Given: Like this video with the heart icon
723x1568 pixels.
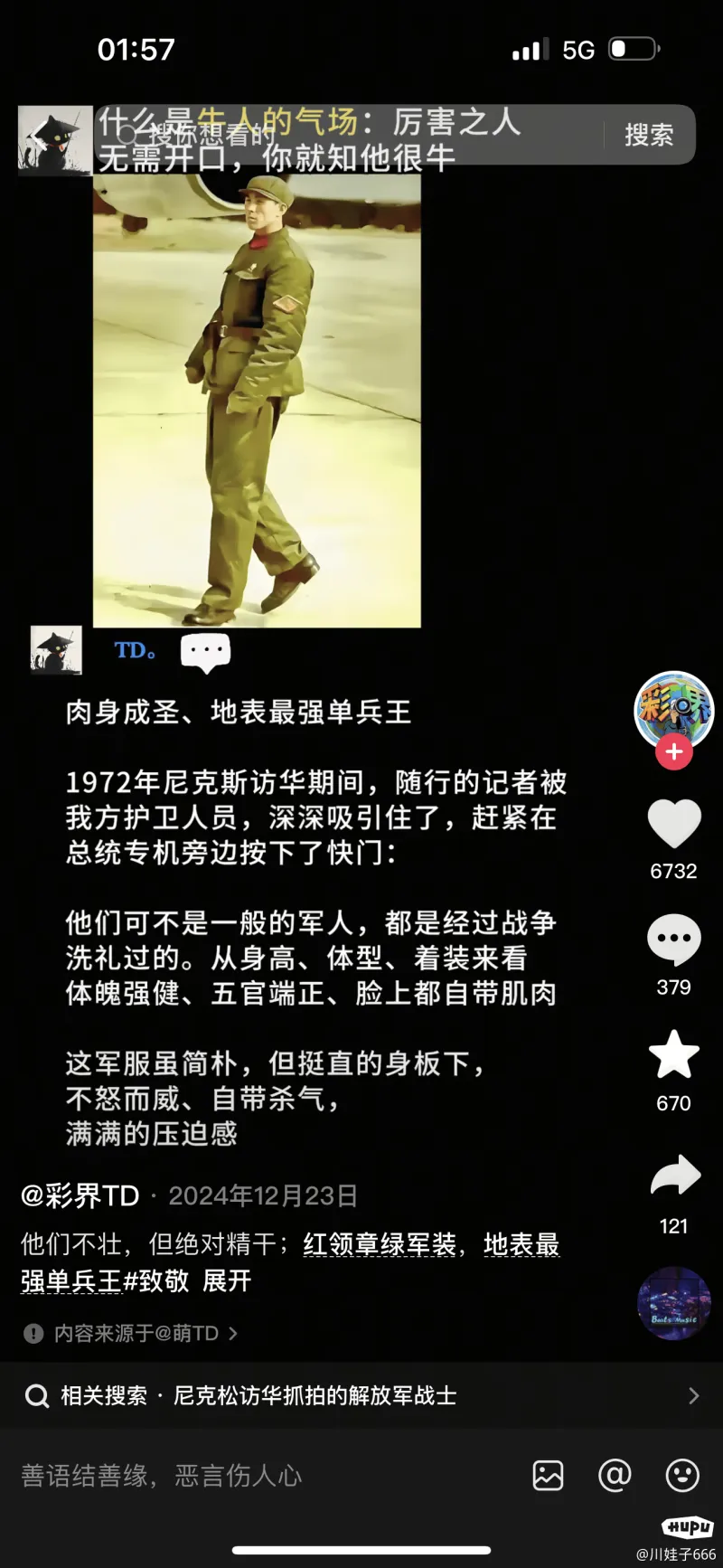Looking at the screenshot, I should (x=674, y=824).
